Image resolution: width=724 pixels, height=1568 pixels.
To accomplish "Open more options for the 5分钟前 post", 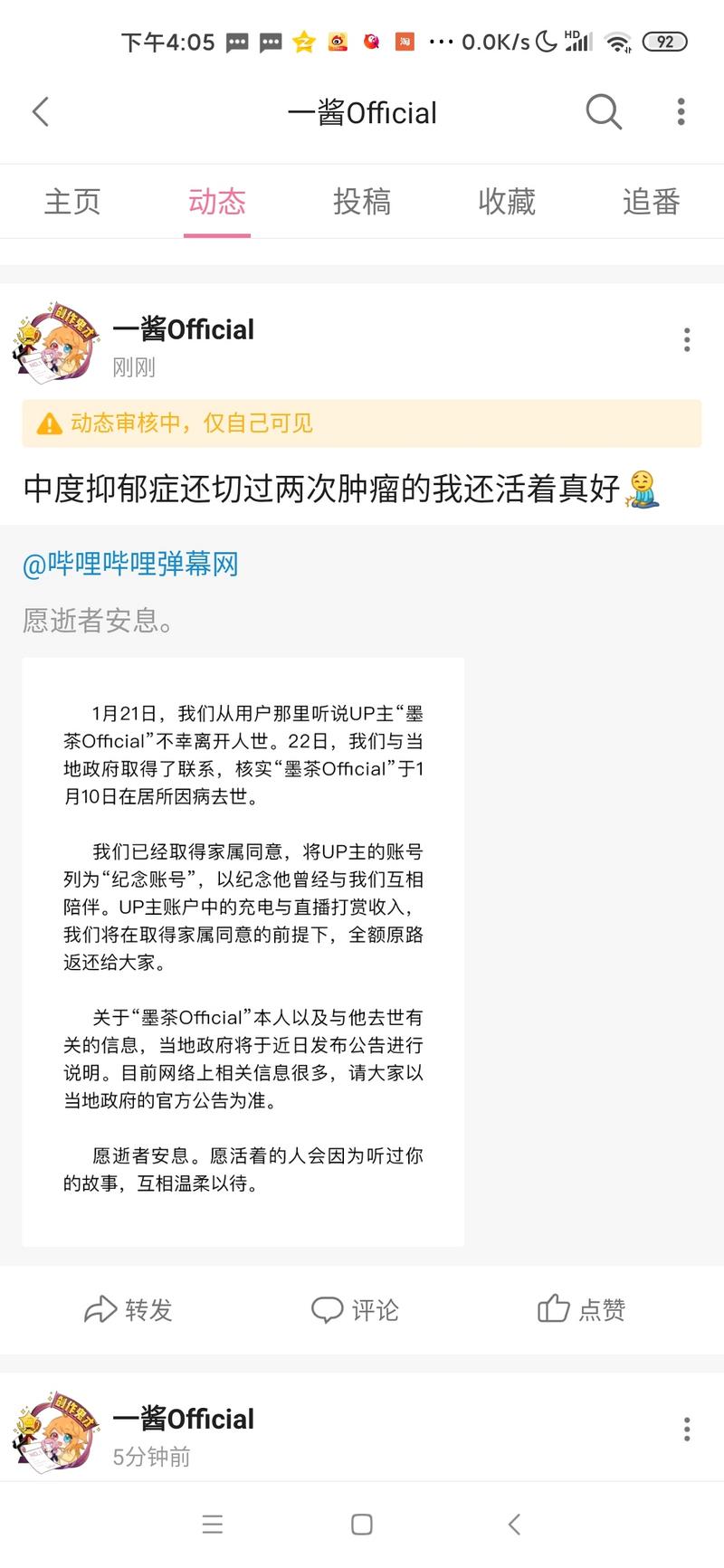I will 687,1429.
